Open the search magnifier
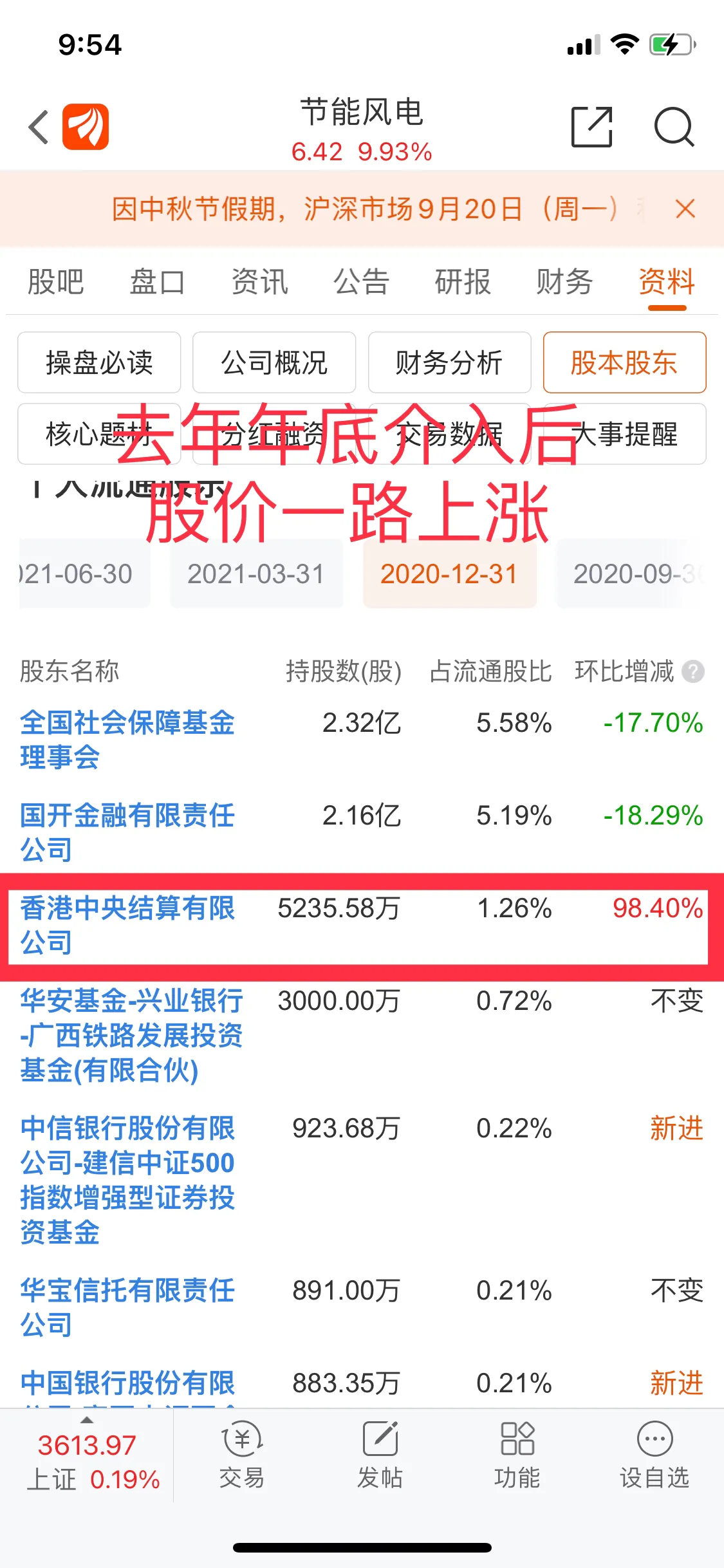Screen dimensions: 724x1568 click(674, 127)
